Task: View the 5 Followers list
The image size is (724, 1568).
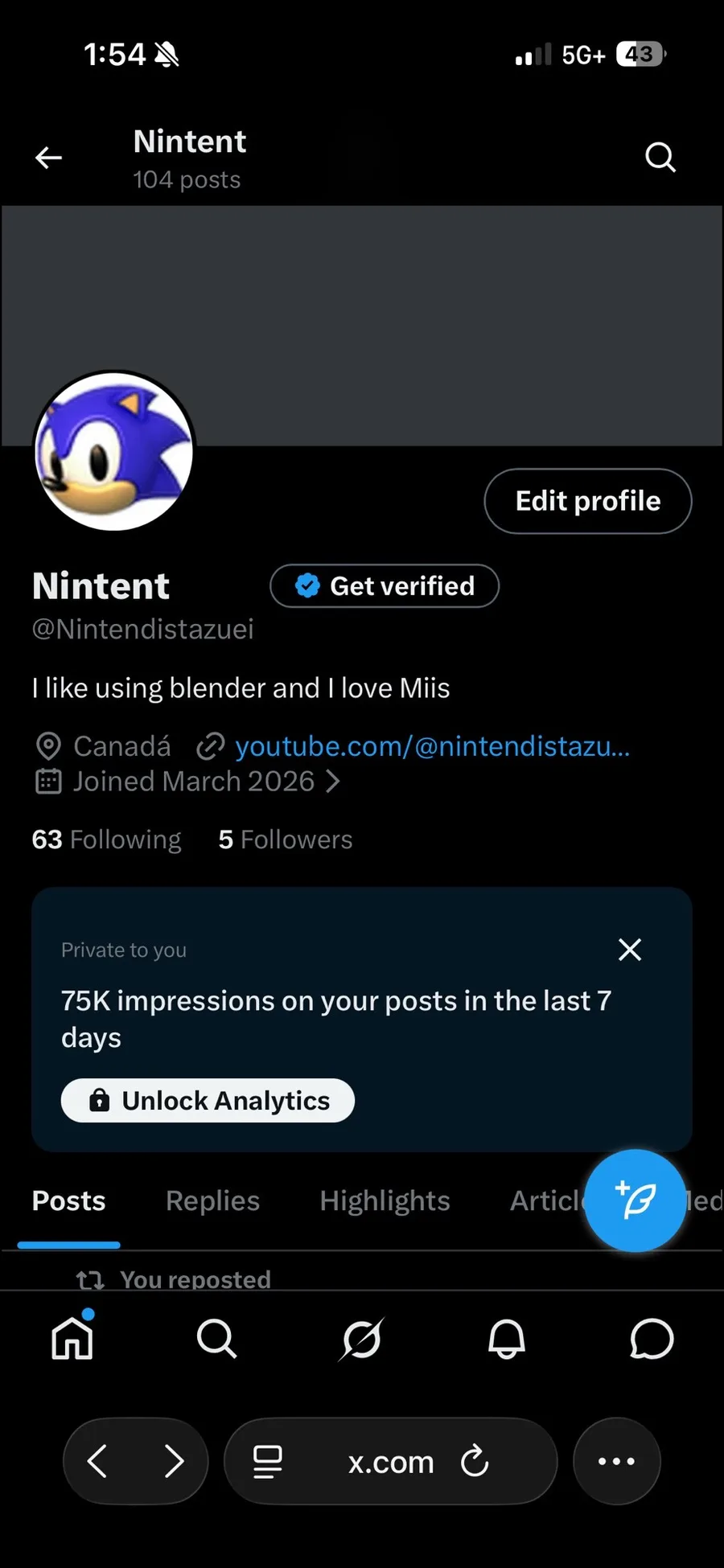Action: coord(286,839)
